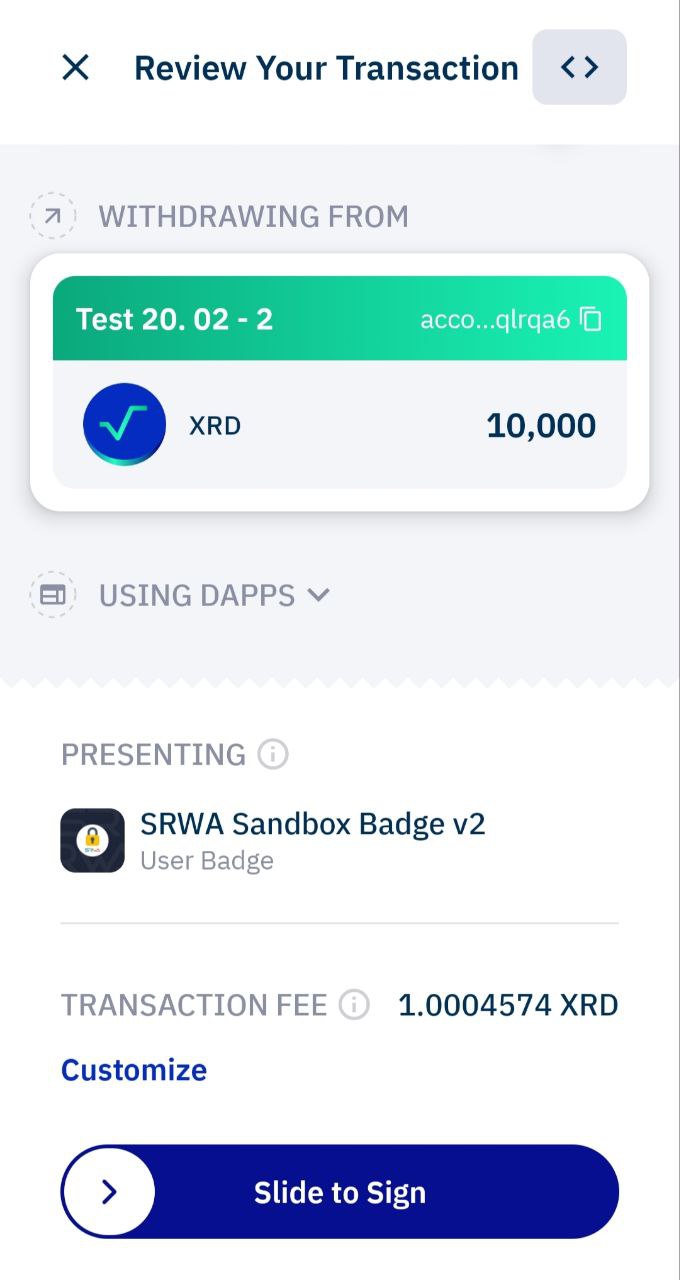Close the transaction review screen
Image resolution: width=680 pixels, height=1280 pixels.
(x=76, y=68)
